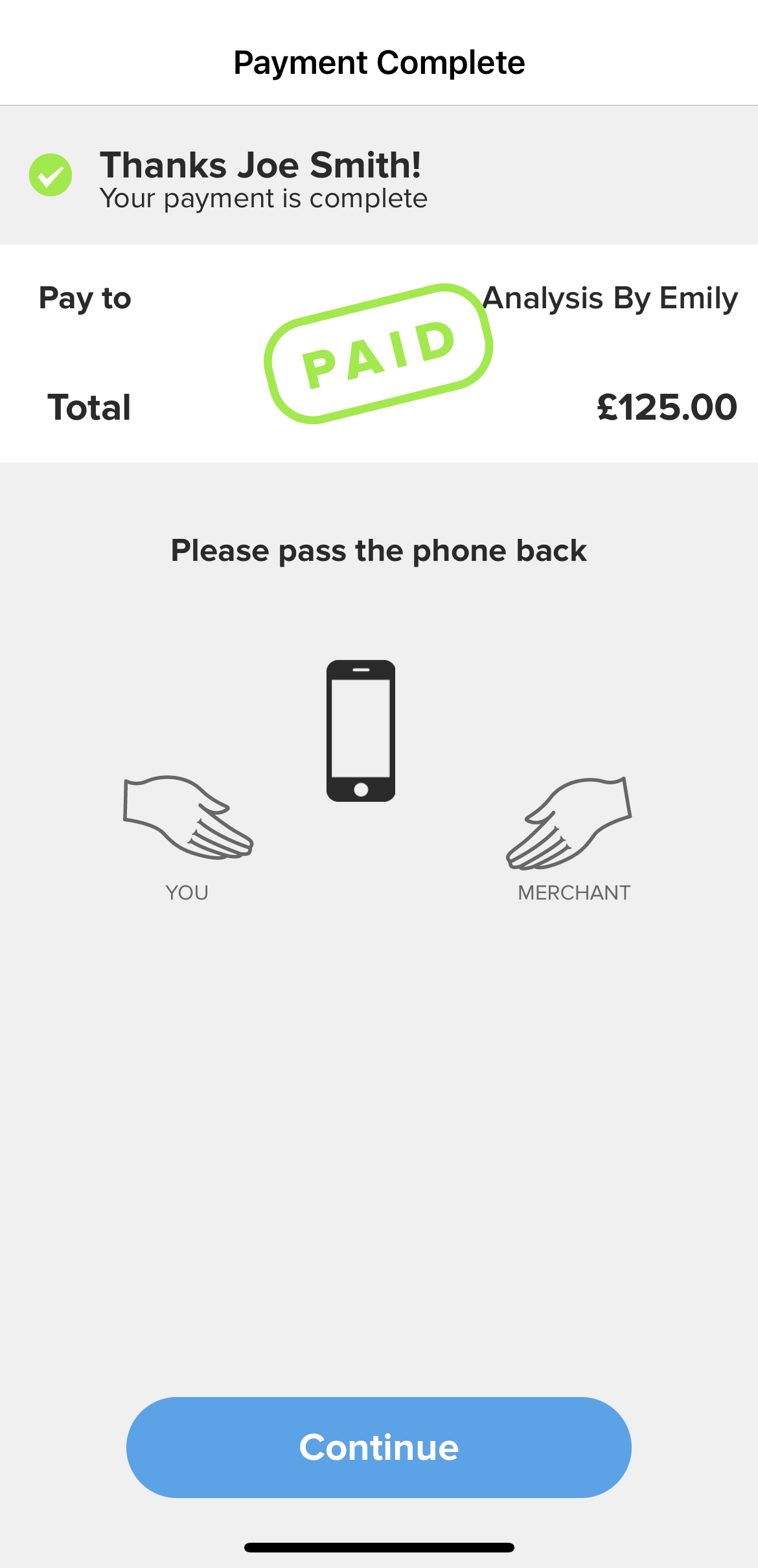The height and width of the screenshot is (1568, 758).
Task: Select the smartphone icon in the center
Action: tap(361, 731)
